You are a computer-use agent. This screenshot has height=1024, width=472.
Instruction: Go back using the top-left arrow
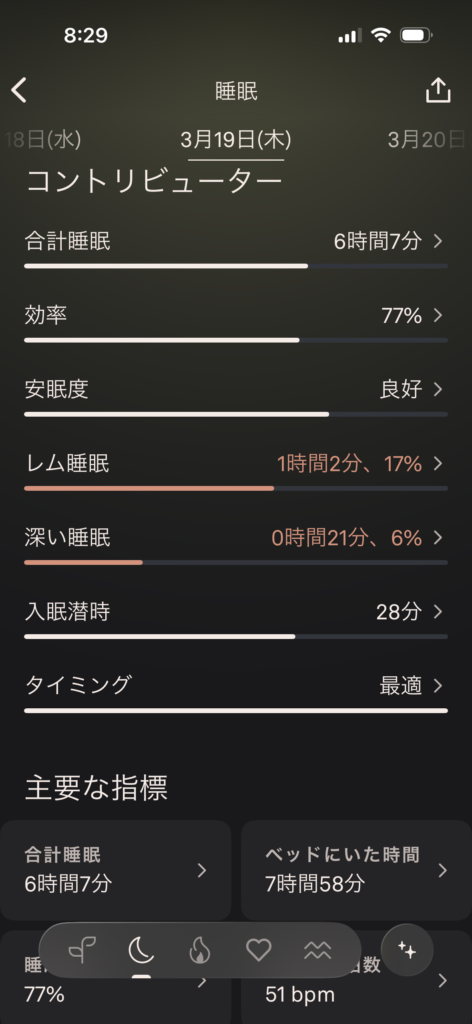(20, 90)
